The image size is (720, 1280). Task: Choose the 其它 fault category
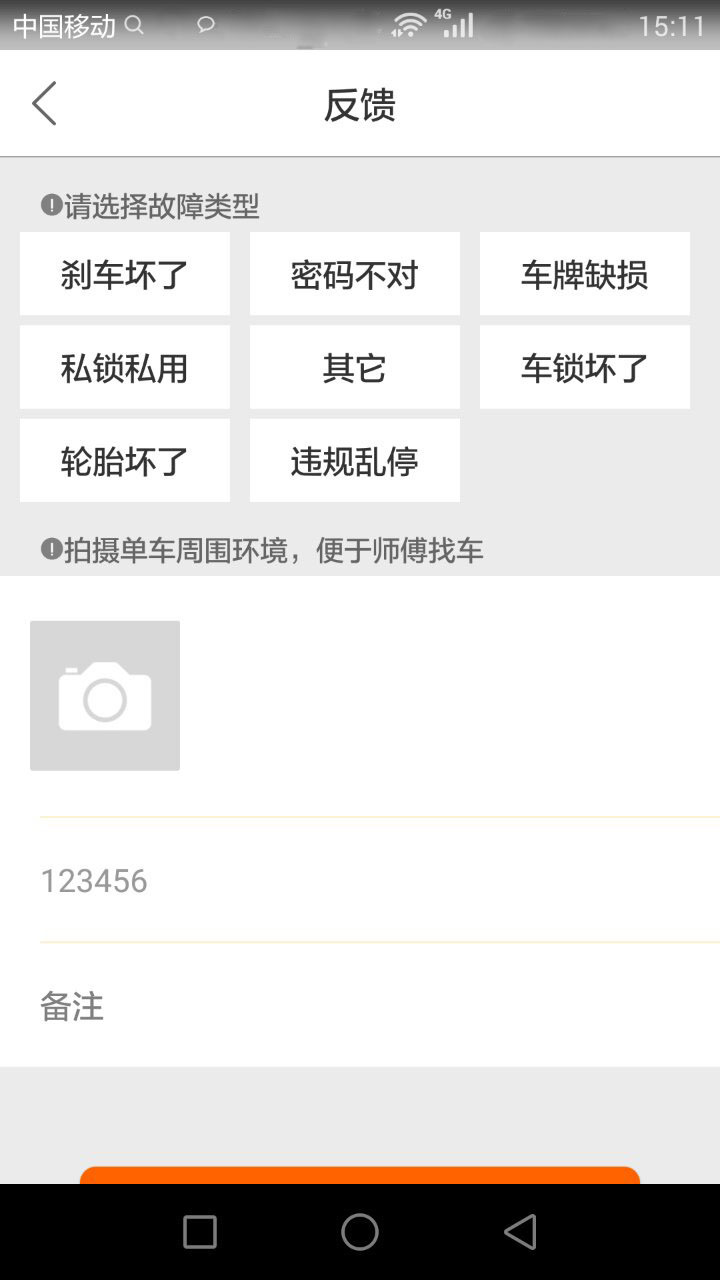click(354, 367)
